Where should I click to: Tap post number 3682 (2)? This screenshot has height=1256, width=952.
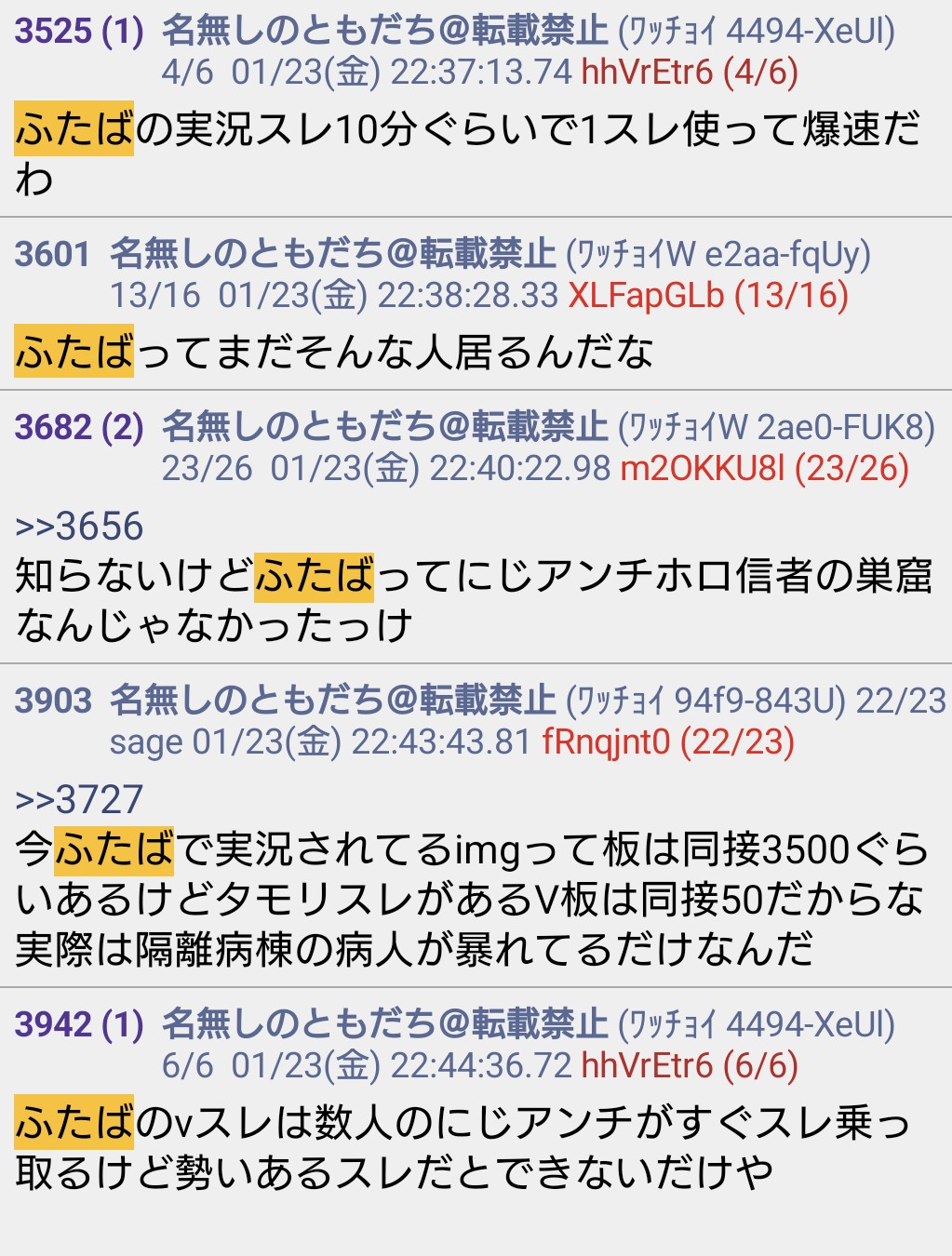point(79,428)
